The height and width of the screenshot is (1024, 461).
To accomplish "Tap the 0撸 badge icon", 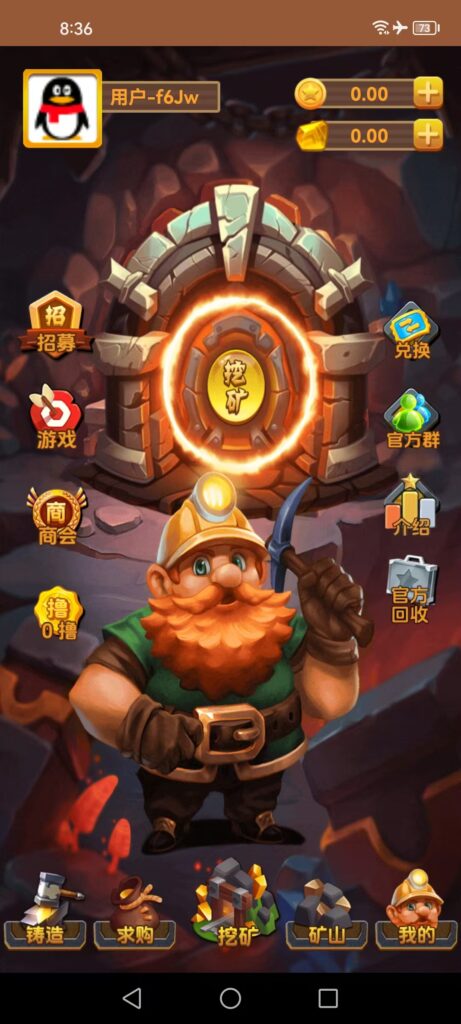I will coord(59,614).
